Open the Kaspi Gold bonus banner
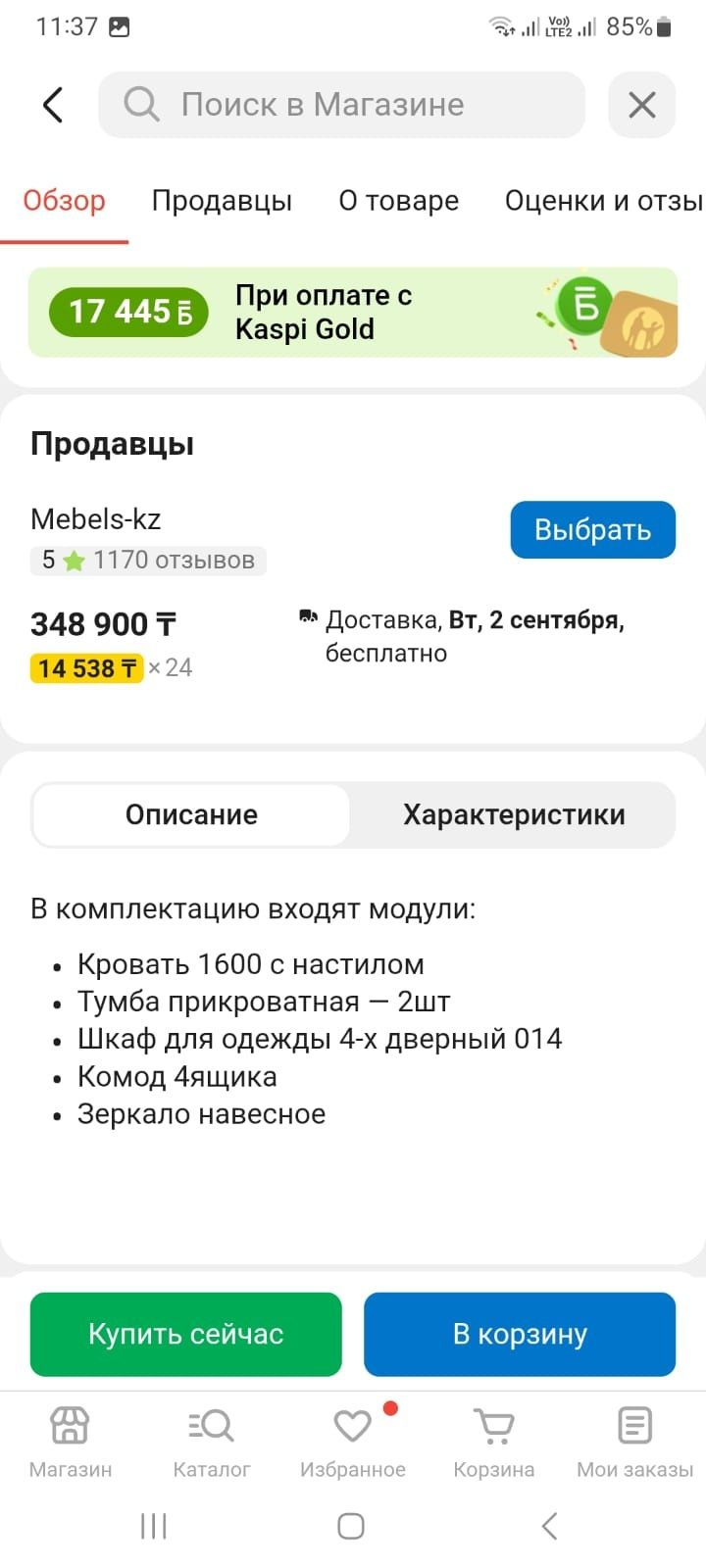The width and height of the screenshot is (706, 1568). (353, 313)
